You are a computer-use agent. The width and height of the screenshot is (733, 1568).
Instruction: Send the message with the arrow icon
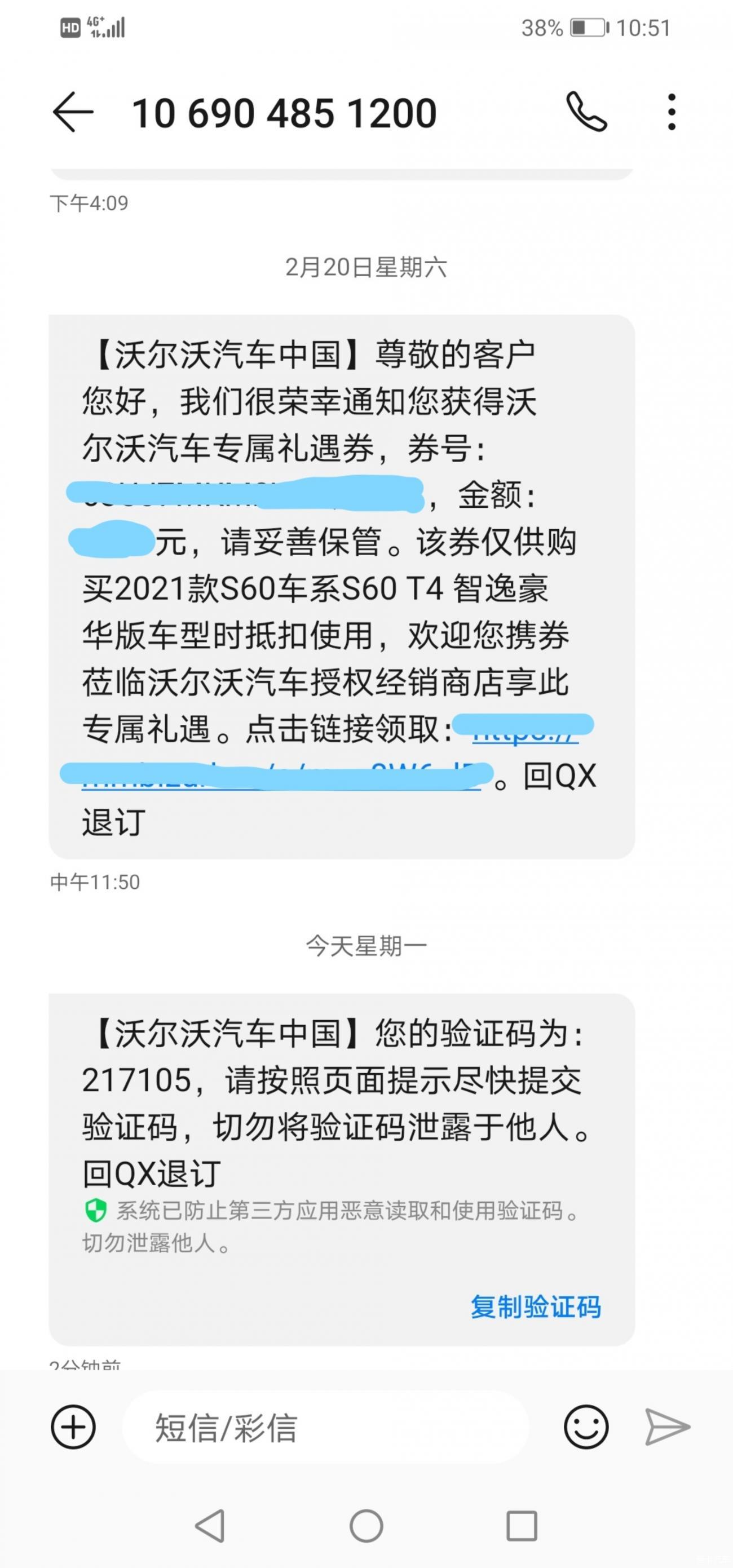coord(667,1427)
